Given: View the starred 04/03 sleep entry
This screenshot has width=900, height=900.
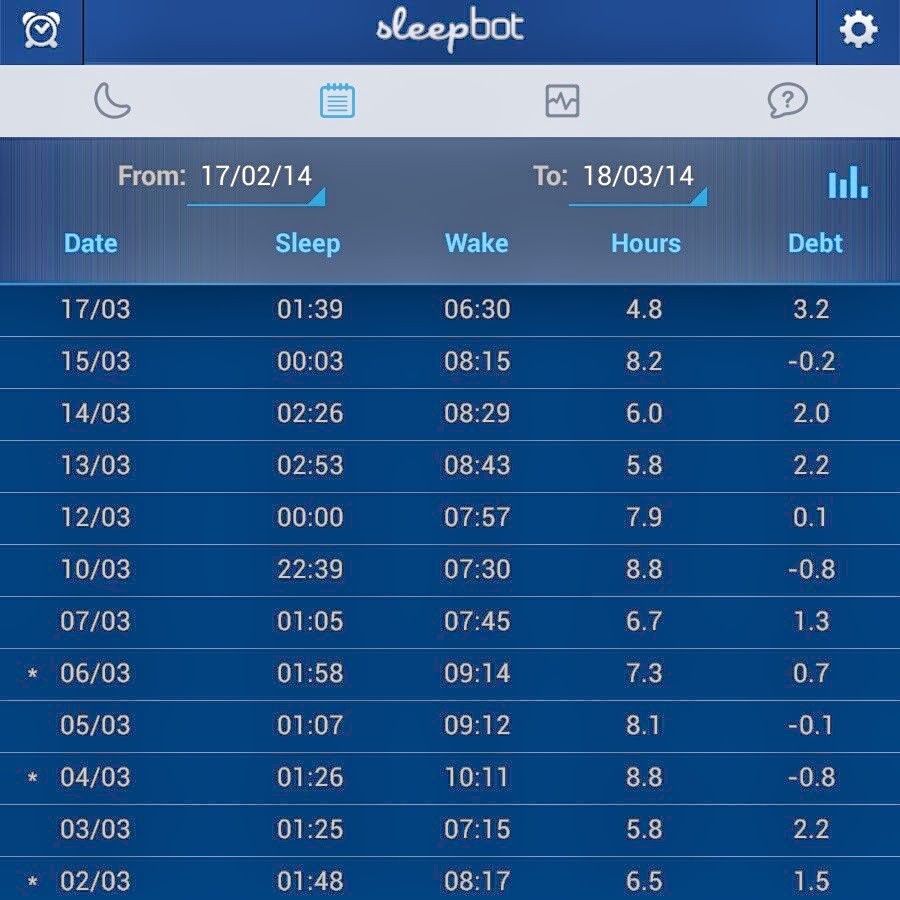Looking at the screenshot, I should tap(450, 777).
